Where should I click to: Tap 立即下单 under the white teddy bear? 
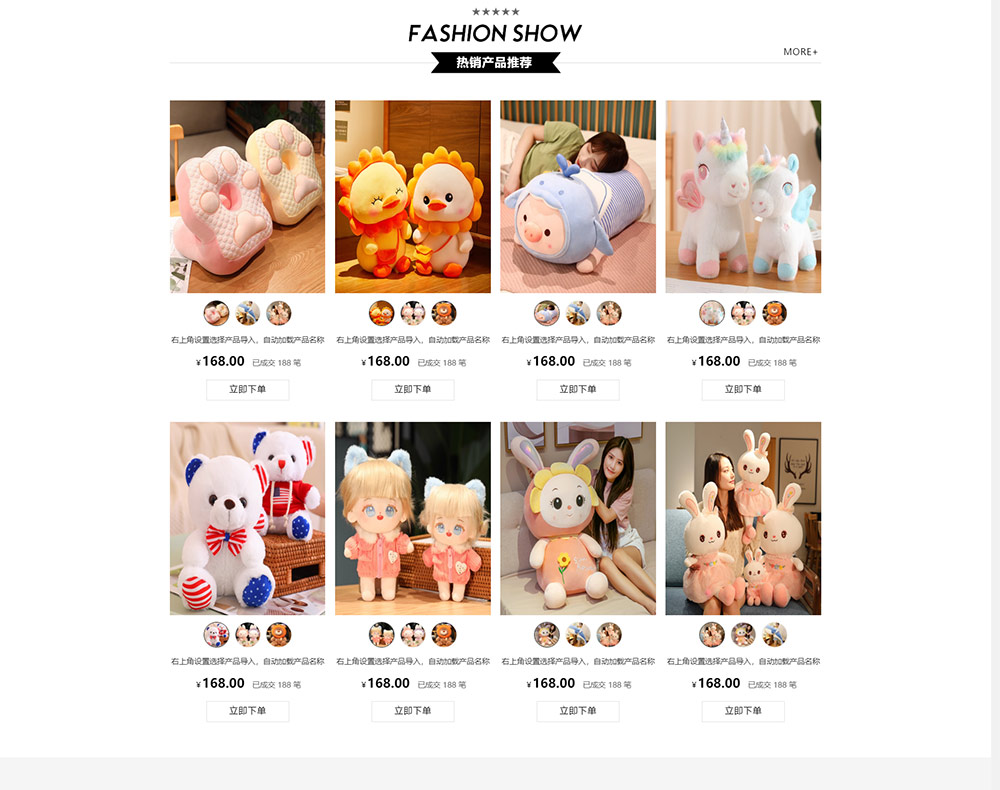pyautogui.click(x=247, y=711)
